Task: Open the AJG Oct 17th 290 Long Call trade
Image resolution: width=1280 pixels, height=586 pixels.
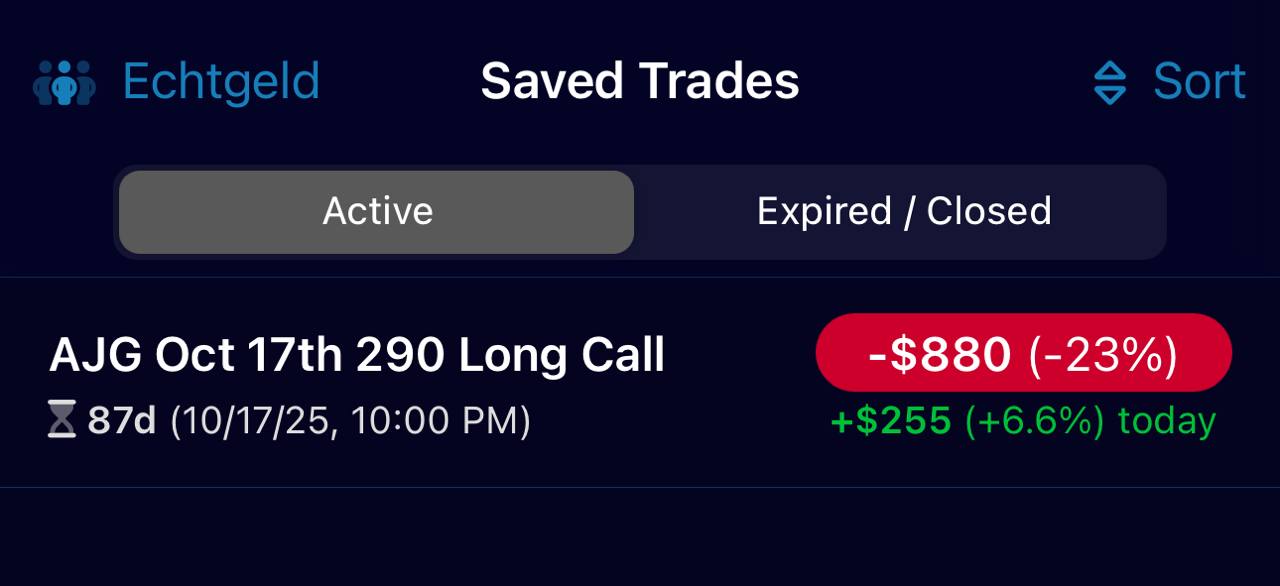Action: (357, 382)
